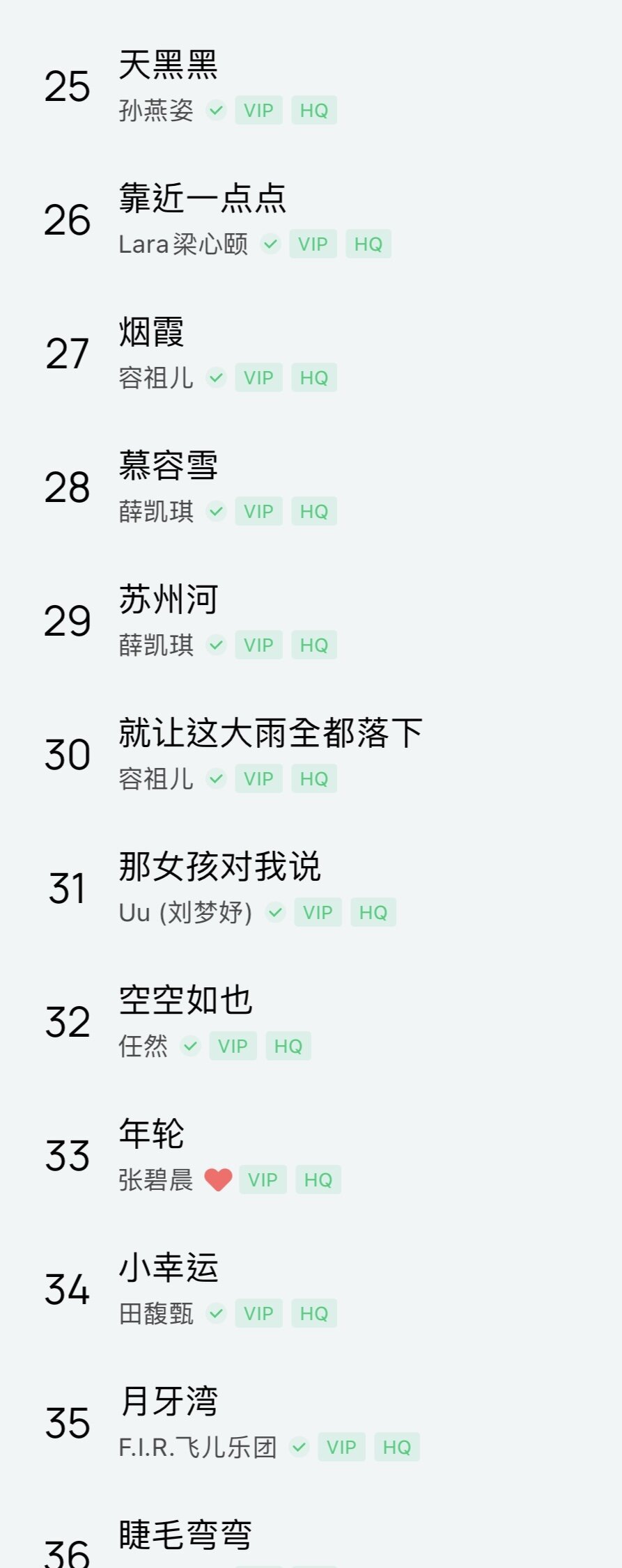The image size is (622, 1568).
Task: Play song 25 天黑黑 by 孙燕姿
Action: pyautogui.click(x=168, y=65)
